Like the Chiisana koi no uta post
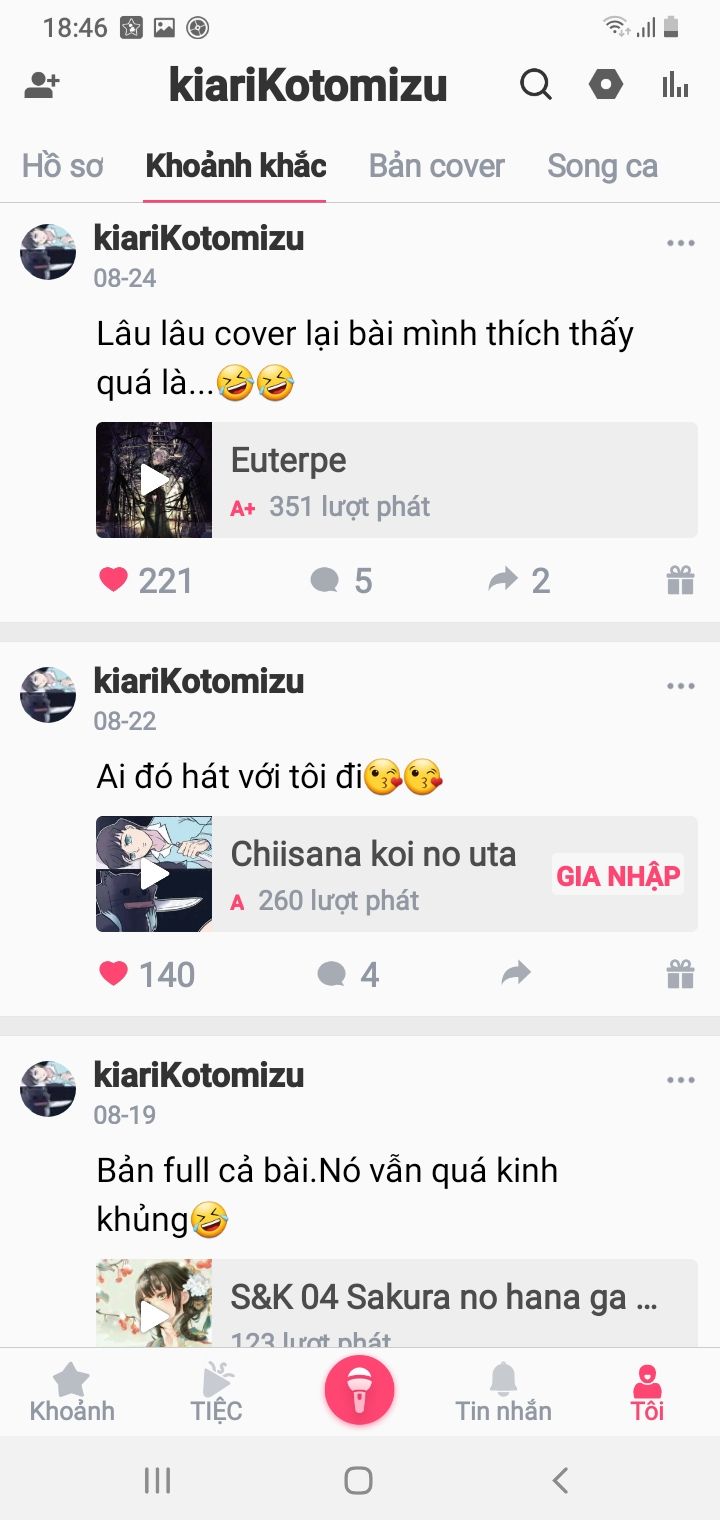 pos(114,974)
